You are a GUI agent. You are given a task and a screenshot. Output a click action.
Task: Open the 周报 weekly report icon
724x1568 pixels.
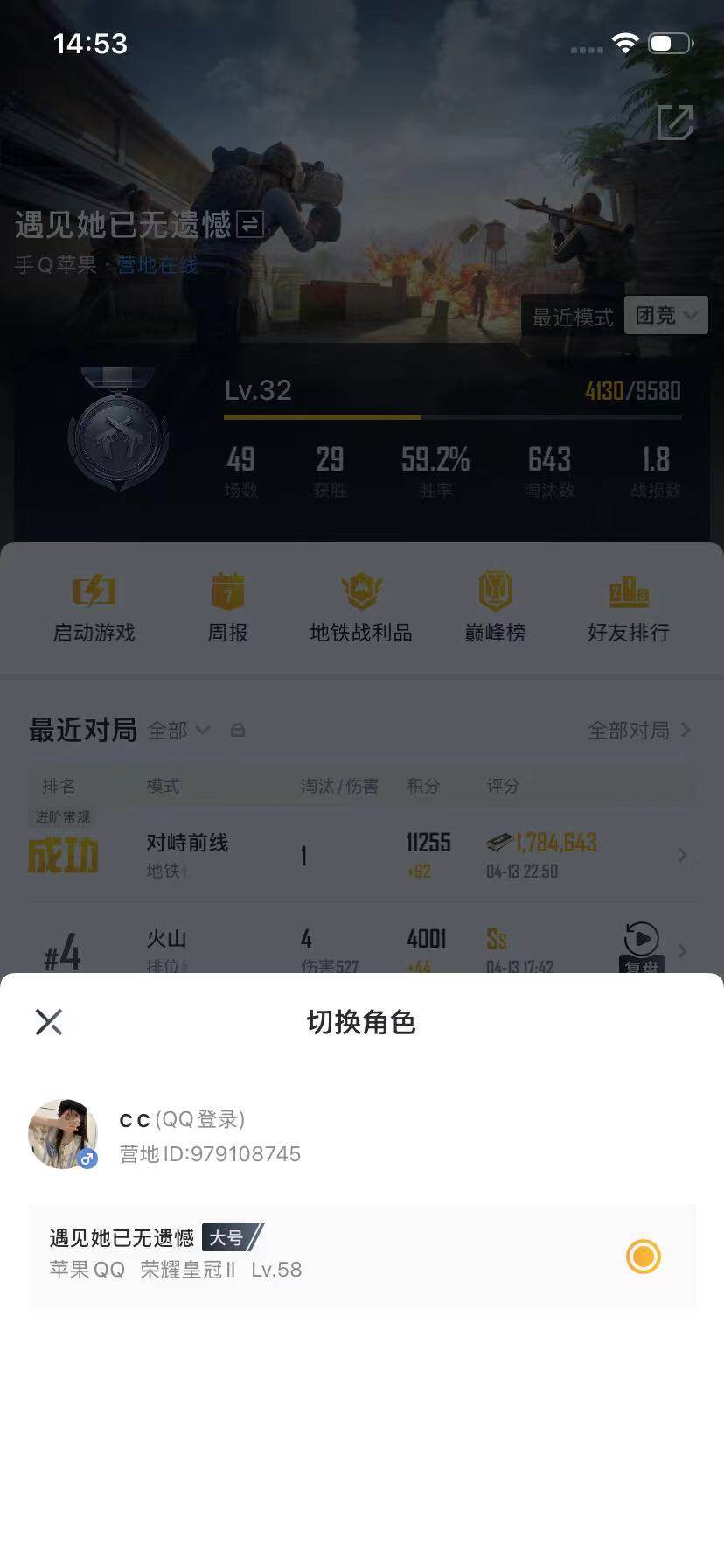pyautogui.click(x=227, y=592)
